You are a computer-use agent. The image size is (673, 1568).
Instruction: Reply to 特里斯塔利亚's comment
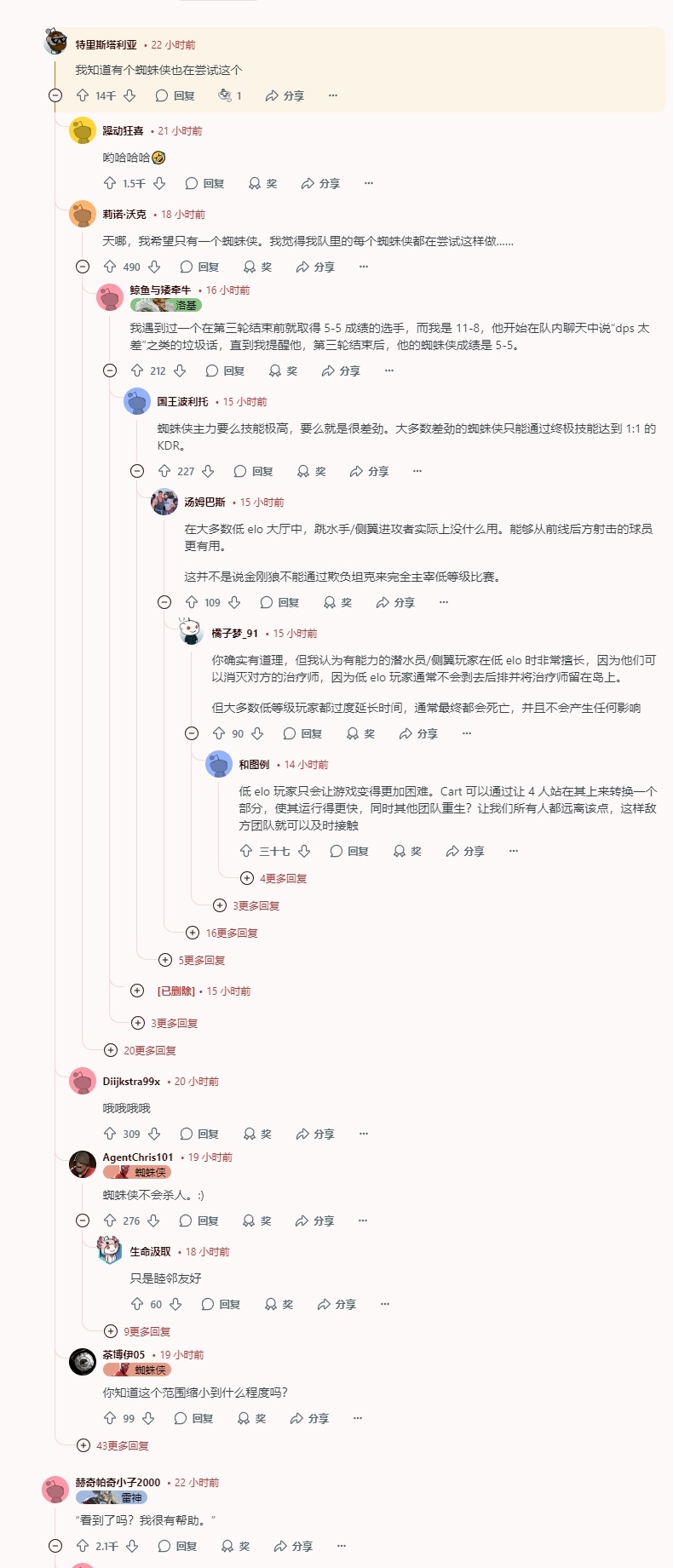(175, 95)
